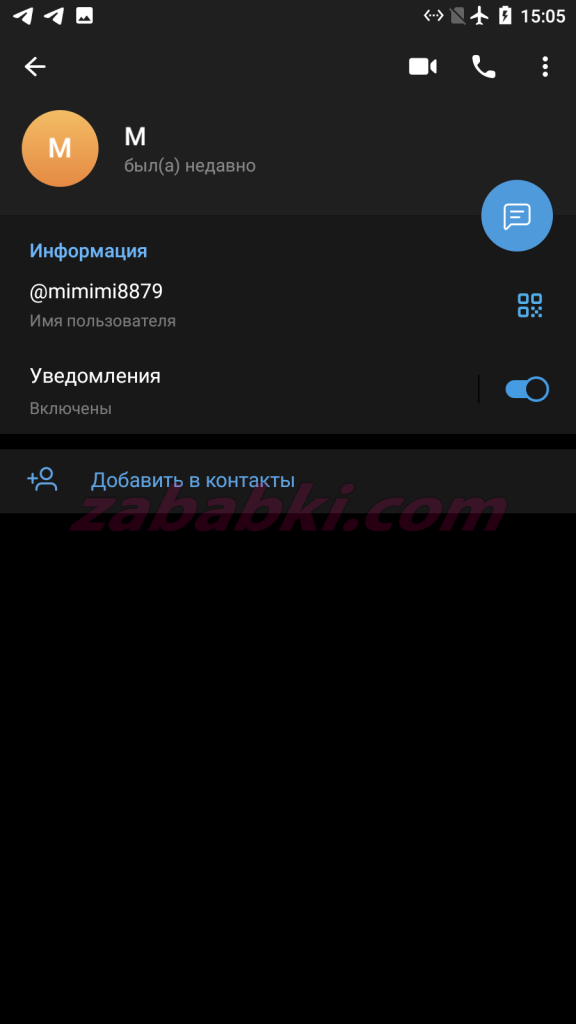Open the Уведомления settings row
576x1024 pixels.
coord(238,391)
